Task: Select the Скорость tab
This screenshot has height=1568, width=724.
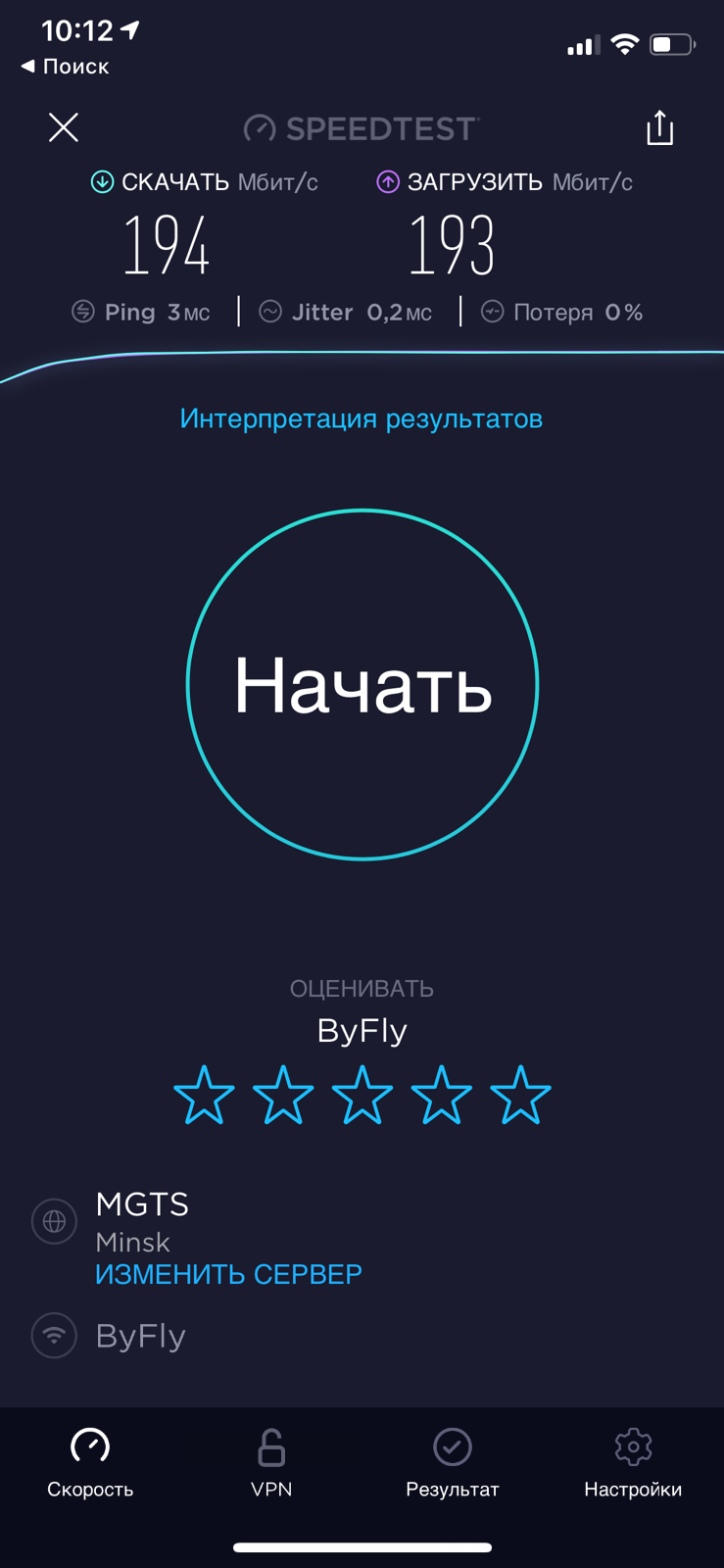Action: click(x=90, y=1462)
